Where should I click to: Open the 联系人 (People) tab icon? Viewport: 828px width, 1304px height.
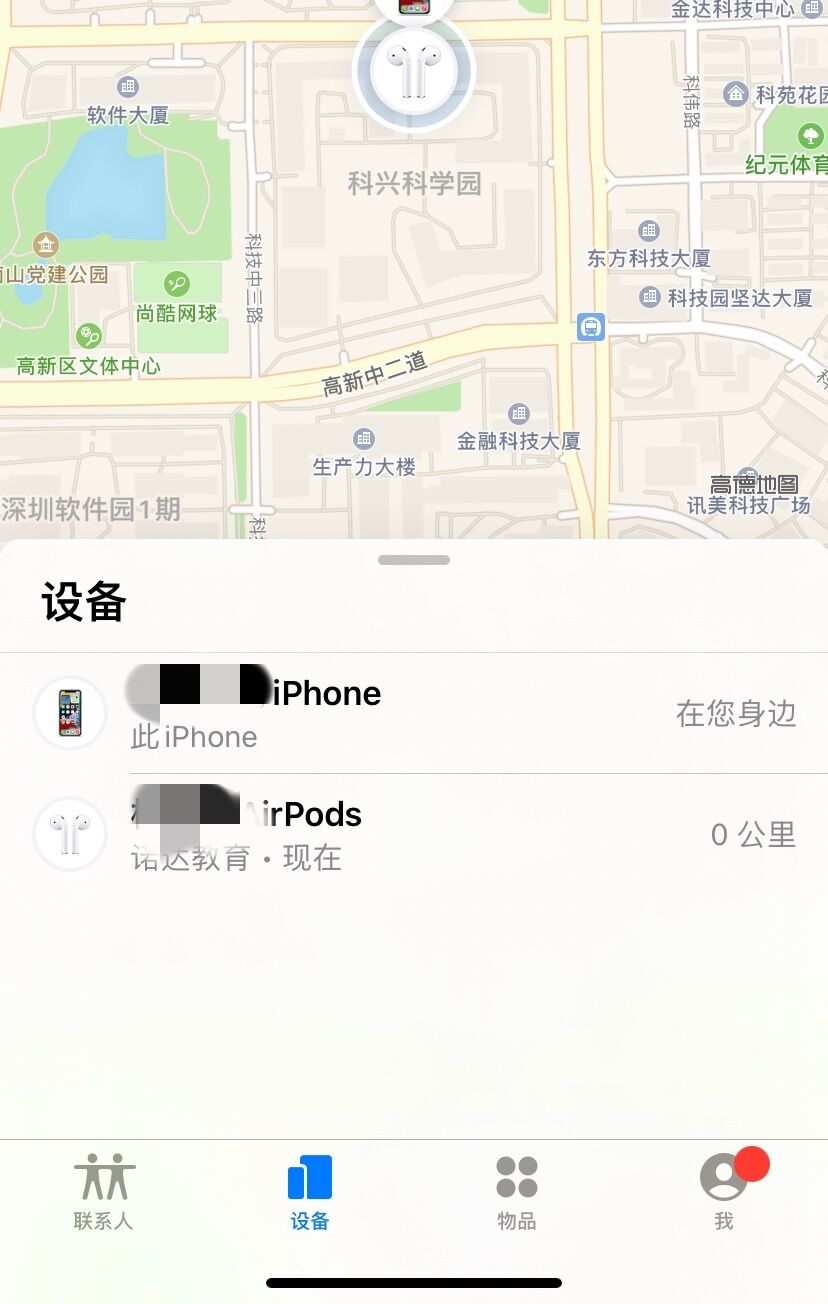[x=104, y=1177]
